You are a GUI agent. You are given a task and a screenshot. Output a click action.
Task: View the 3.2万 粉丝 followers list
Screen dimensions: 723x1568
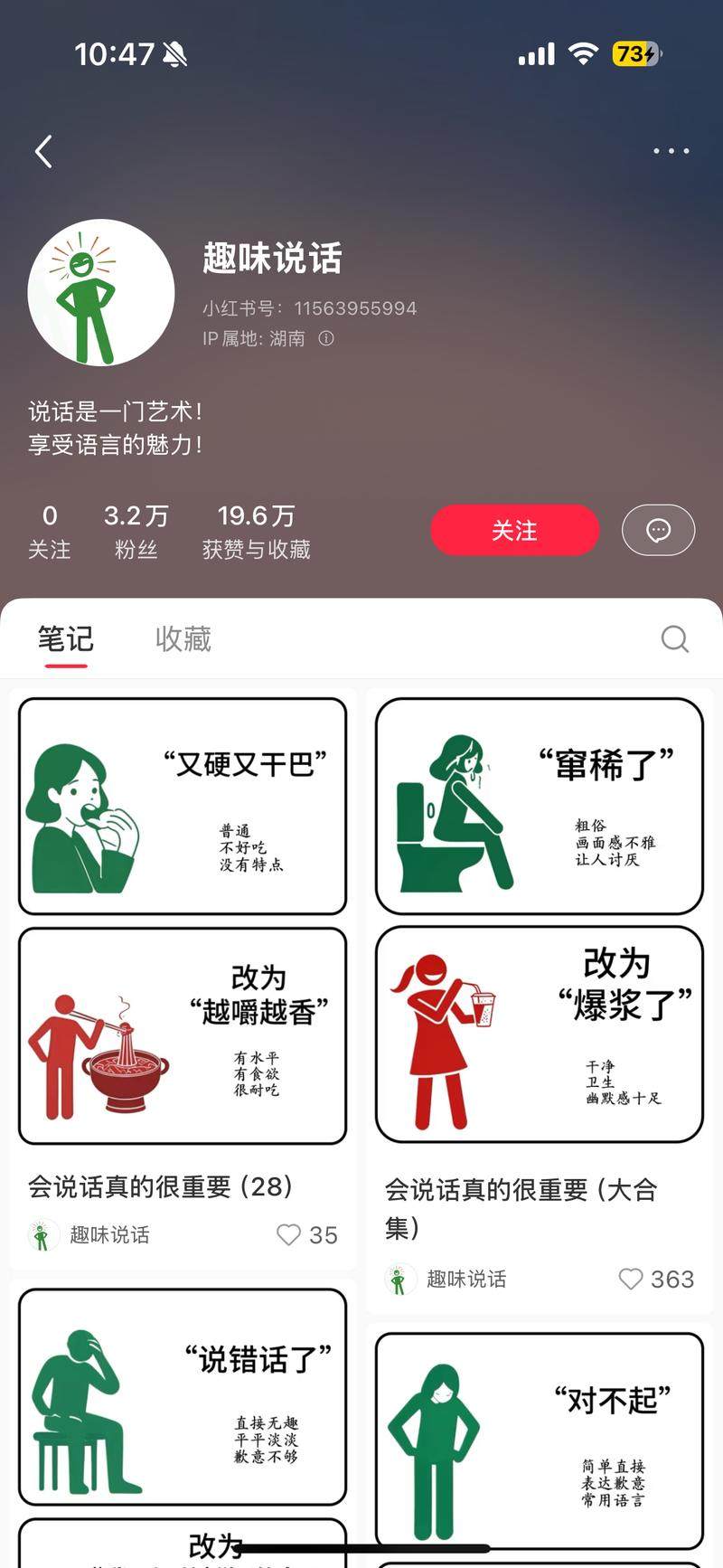click(136, 532)
